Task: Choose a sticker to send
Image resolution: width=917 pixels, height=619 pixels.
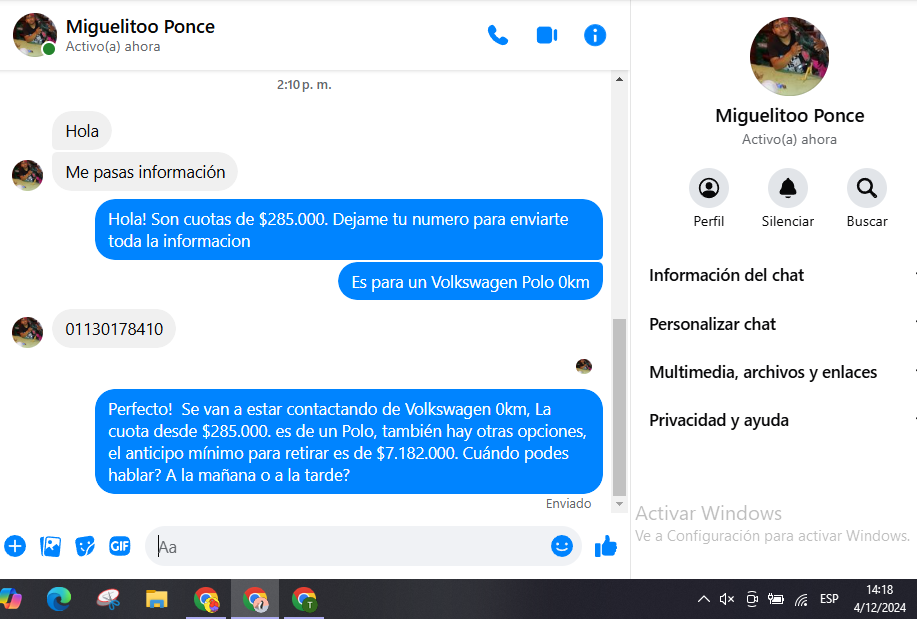Action: click(x=85, y=546)
